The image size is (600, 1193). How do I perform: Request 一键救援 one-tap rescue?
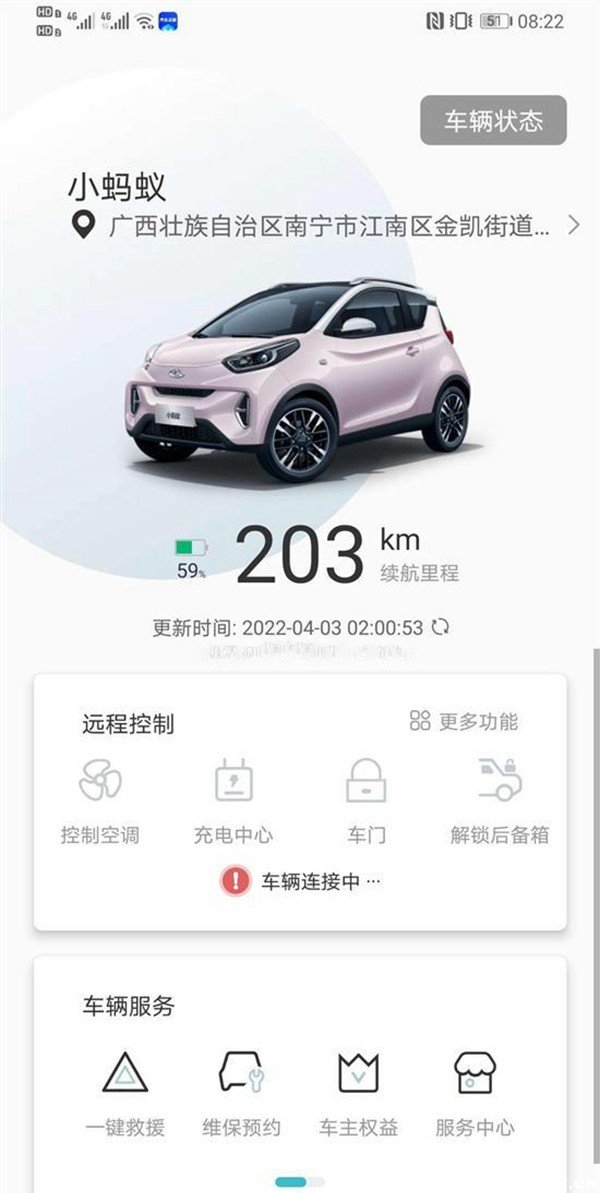[x=125, y=1092]
